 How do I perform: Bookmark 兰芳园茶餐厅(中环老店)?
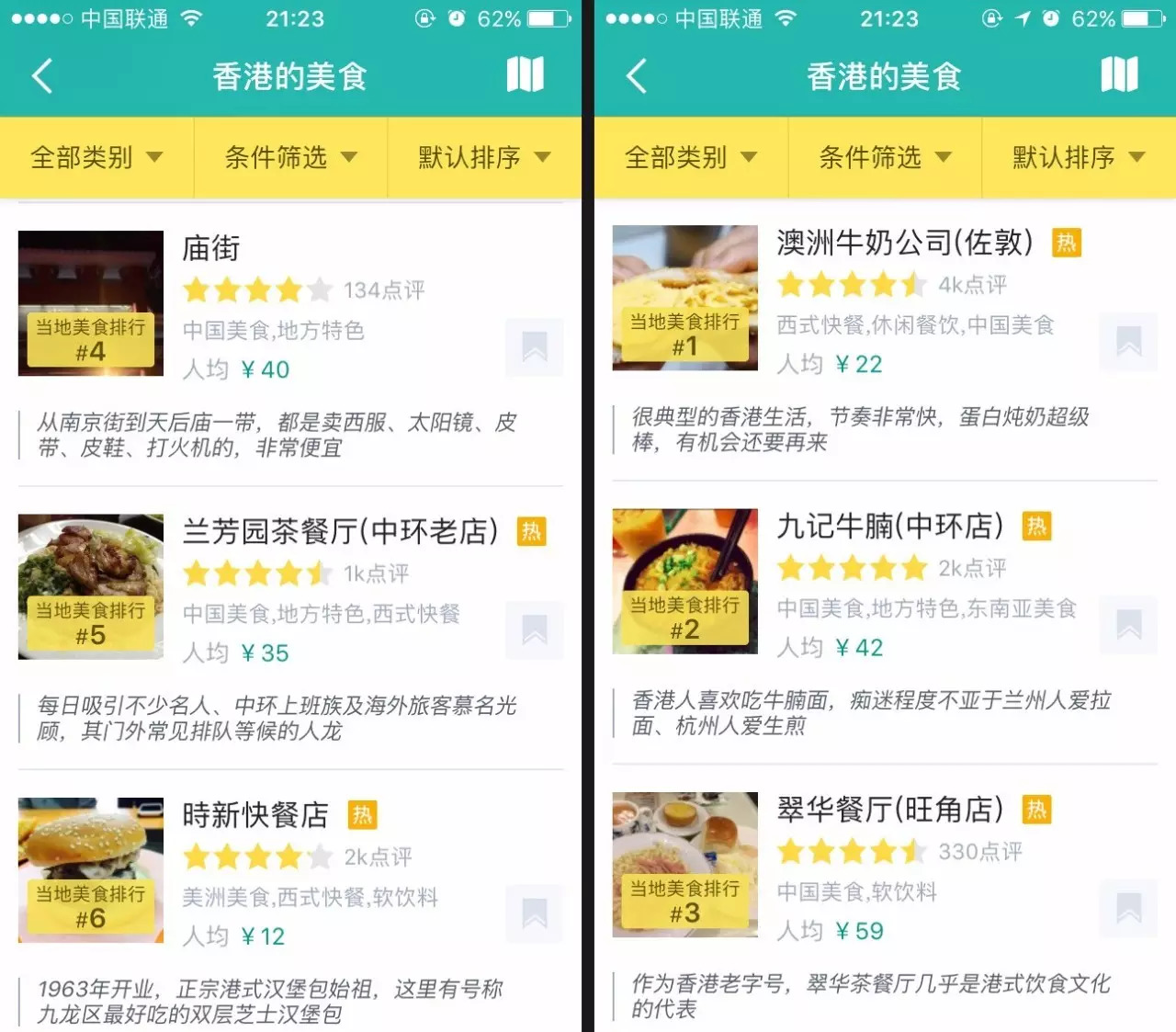[x=534, y=629]
